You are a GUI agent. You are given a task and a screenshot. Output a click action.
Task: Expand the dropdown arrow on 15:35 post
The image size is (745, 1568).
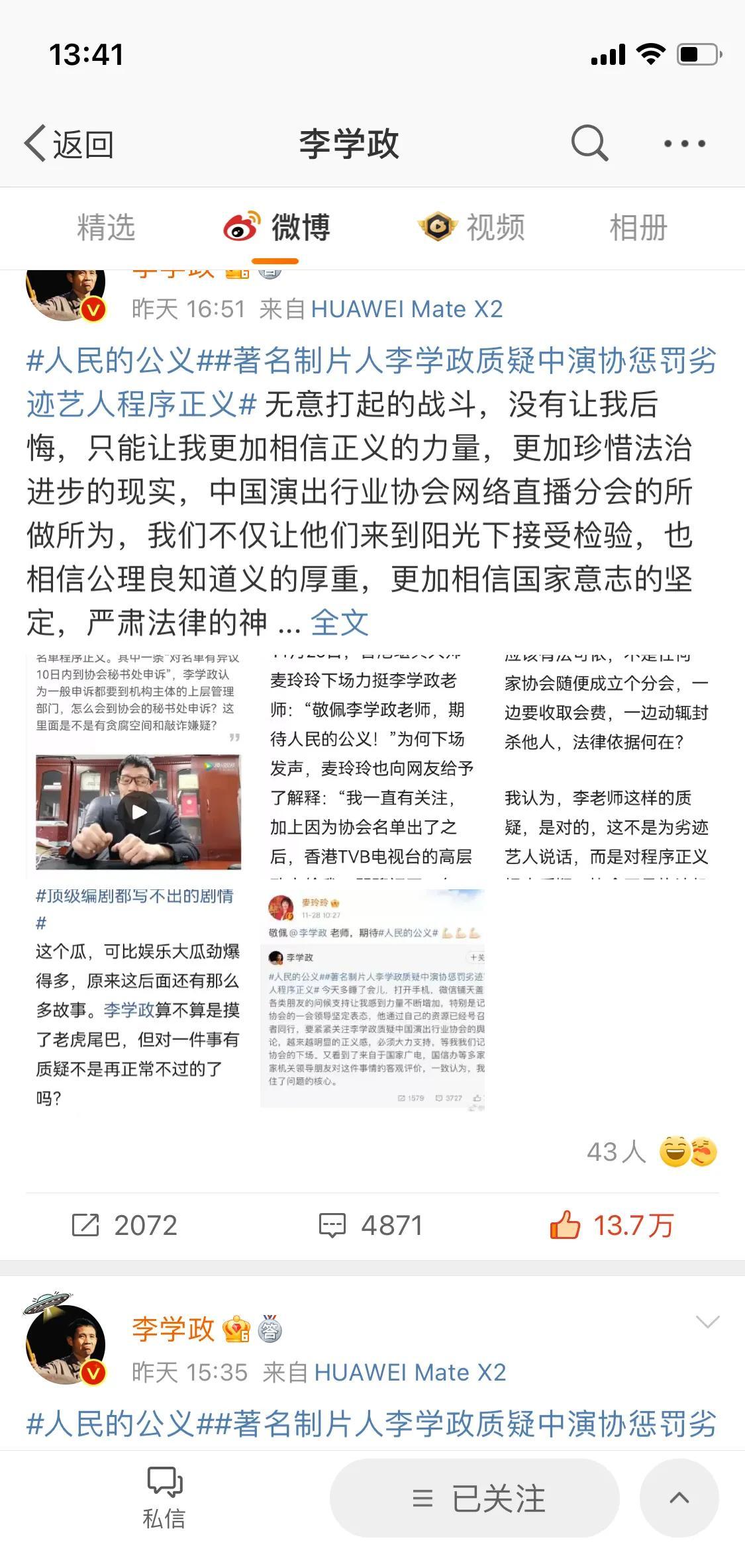pos(708,1322)
